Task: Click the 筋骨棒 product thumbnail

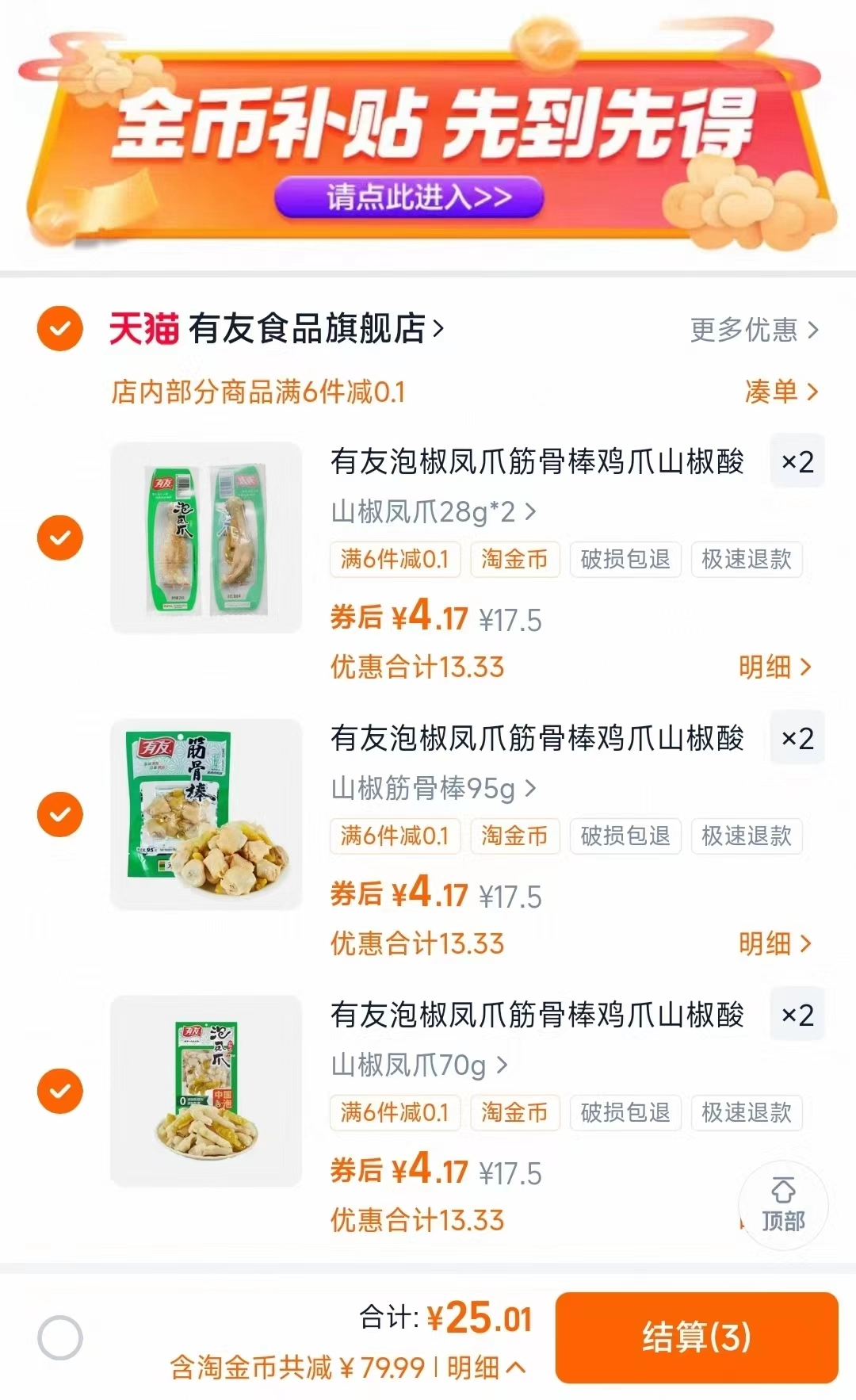Action: point(205,814)
